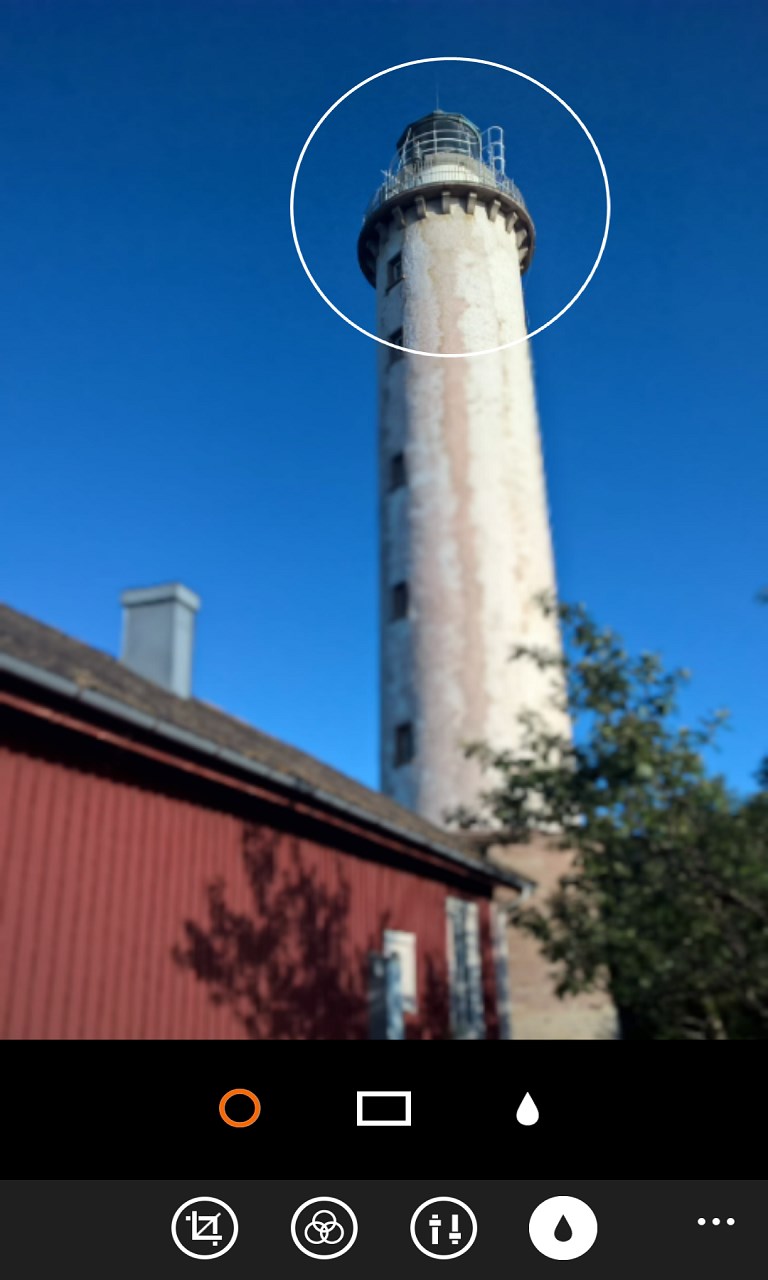768x1280 pixels.
Task: Click the crop icon in the app bar
Action: [203, 1226]
